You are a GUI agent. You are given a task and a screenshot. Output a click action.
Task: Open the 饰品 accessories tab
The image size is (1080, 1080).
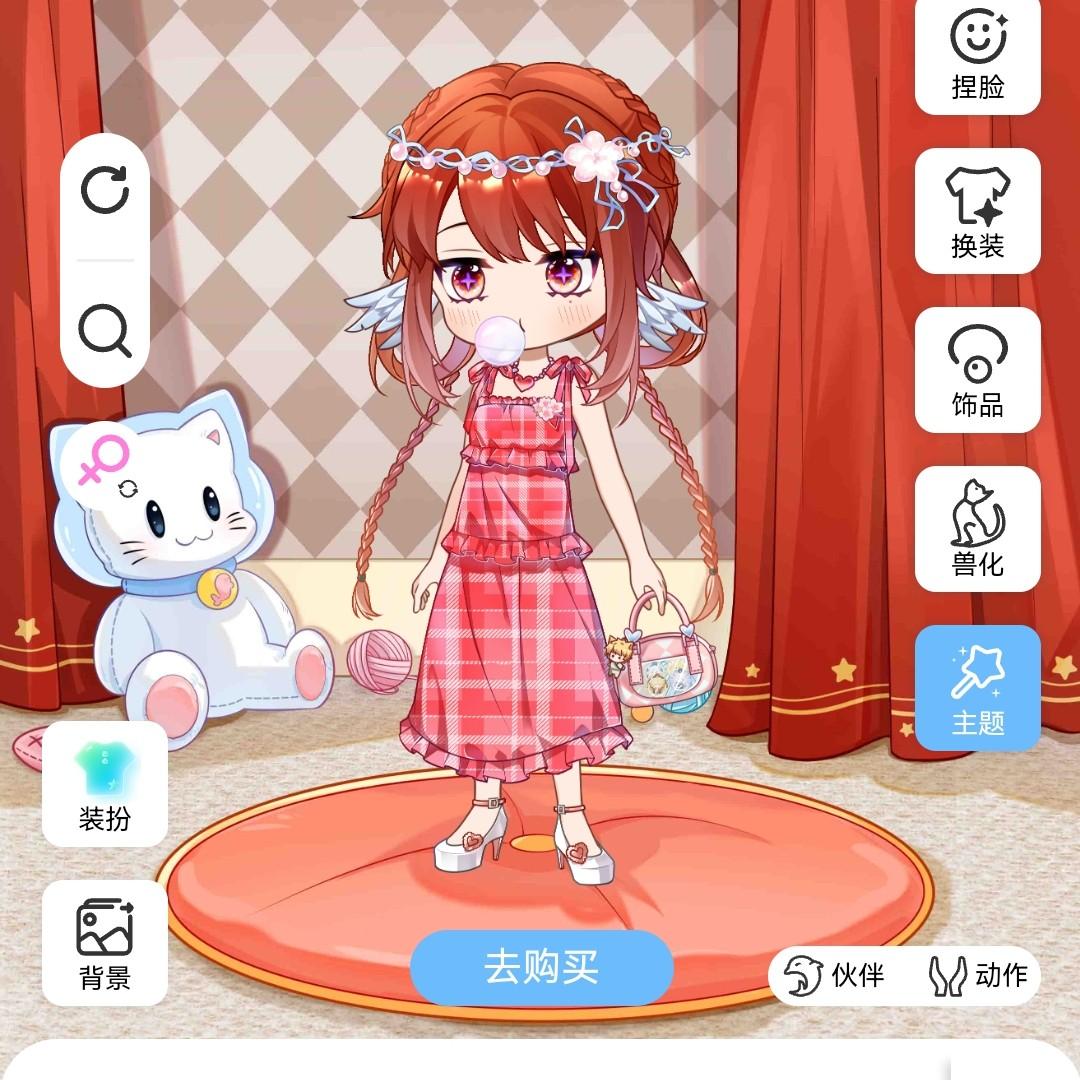[977, 370]
